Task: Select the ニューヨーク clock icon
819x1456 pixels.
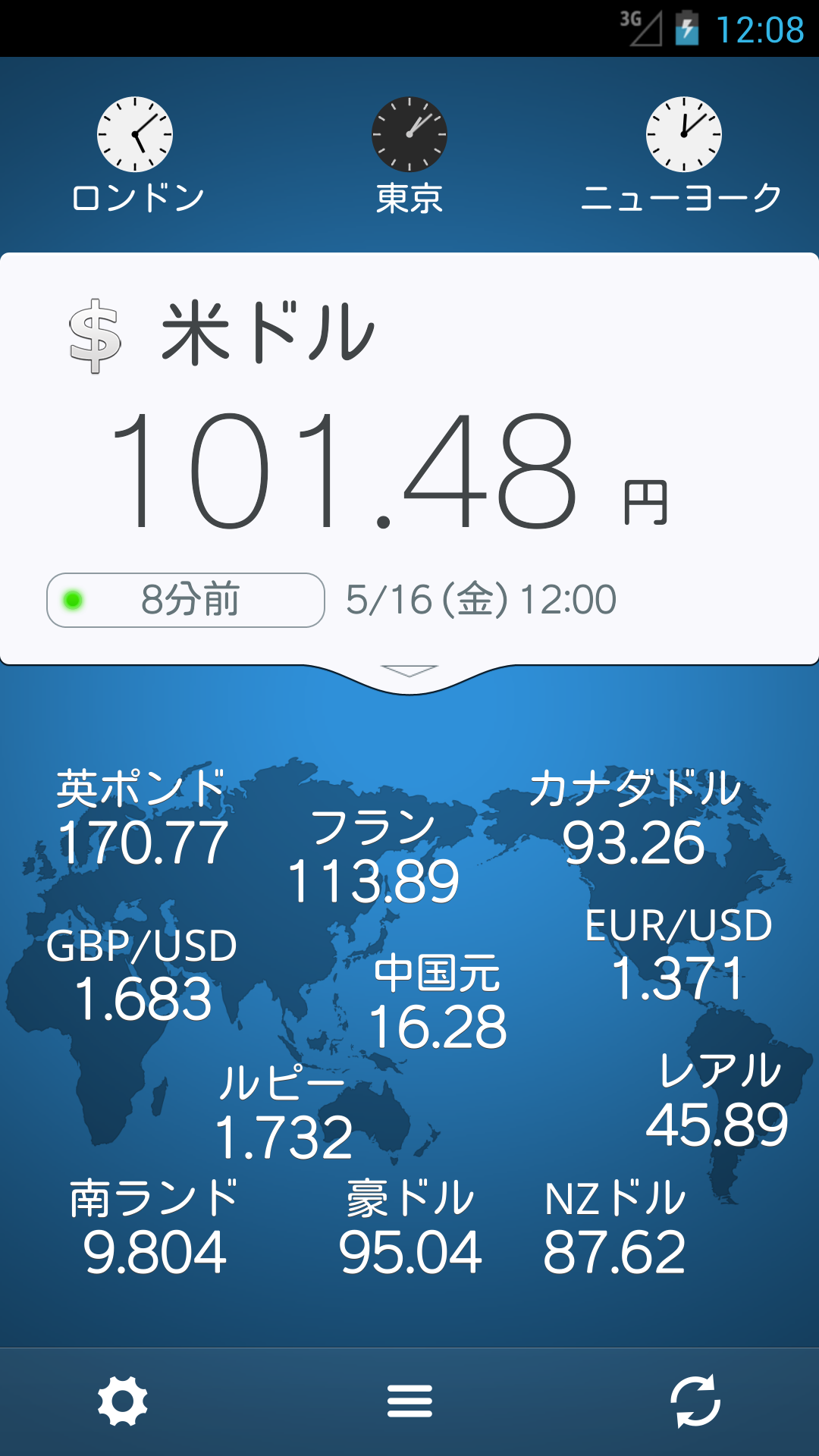Action: pos(685,134)
